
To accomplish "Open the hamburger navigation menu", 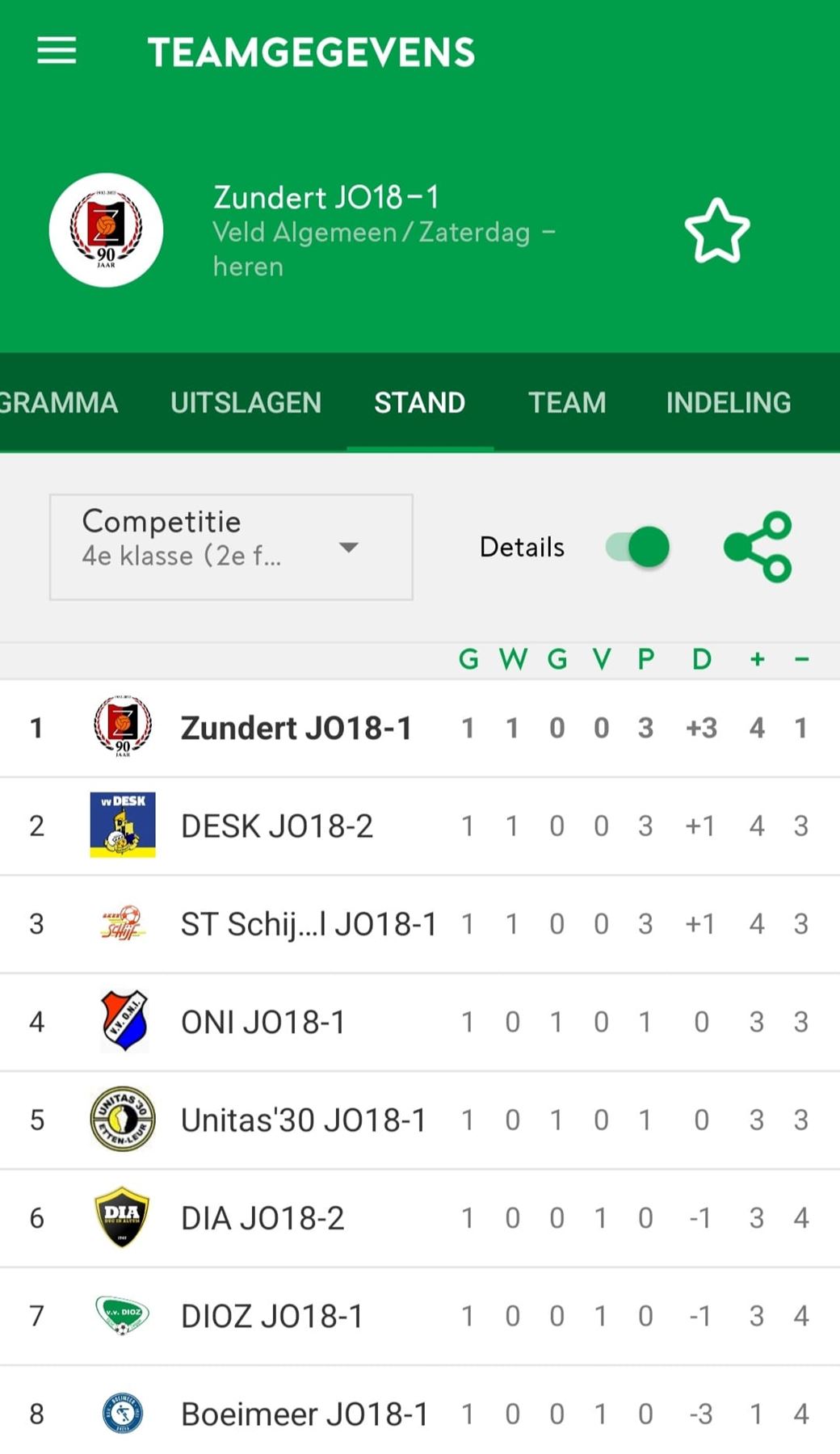I will pyautogui.click(x=57, y=51).
